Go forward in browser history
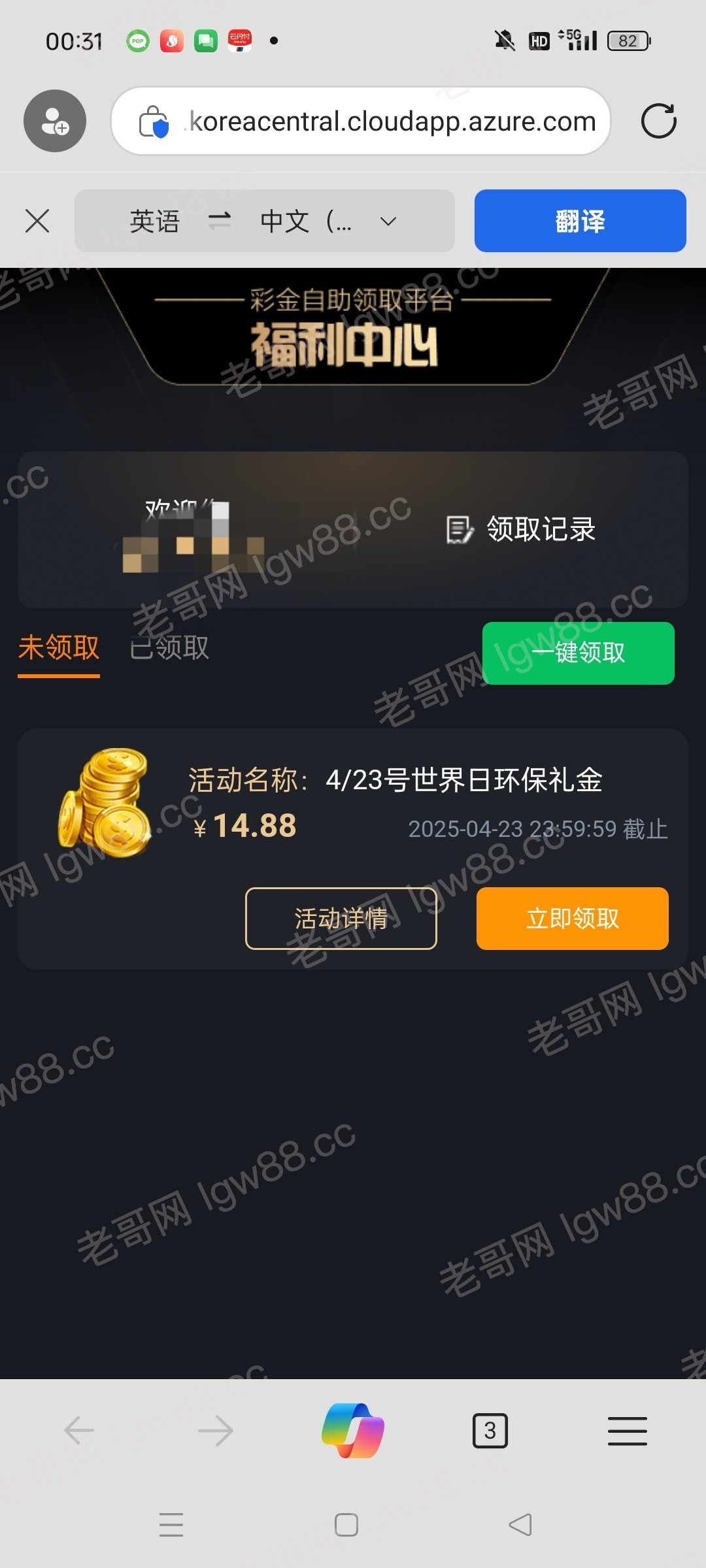This screenshot has width=706, height=1568. [216, 1431]
